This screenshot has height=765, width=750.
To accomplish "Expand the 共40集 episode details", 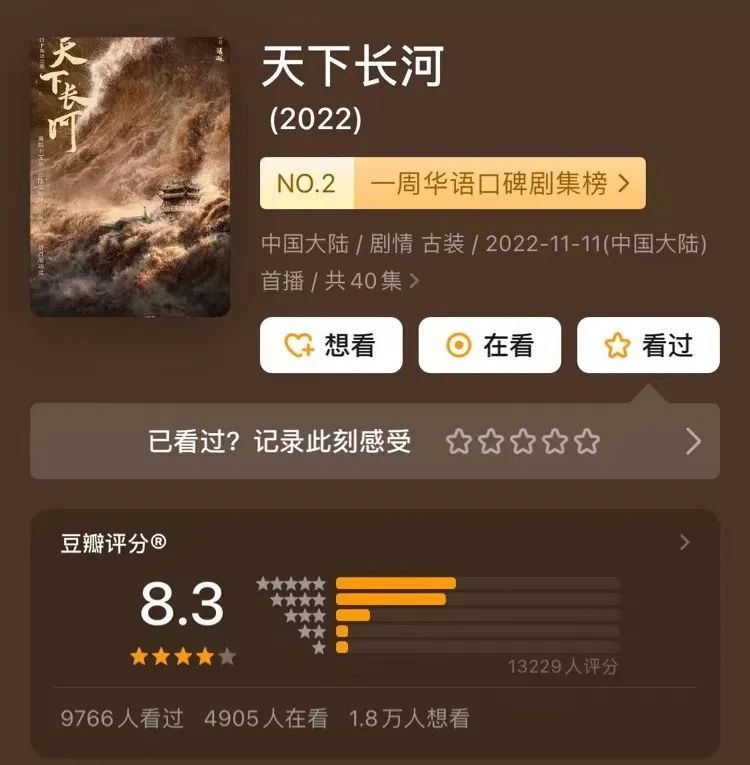I will [371, 281].
